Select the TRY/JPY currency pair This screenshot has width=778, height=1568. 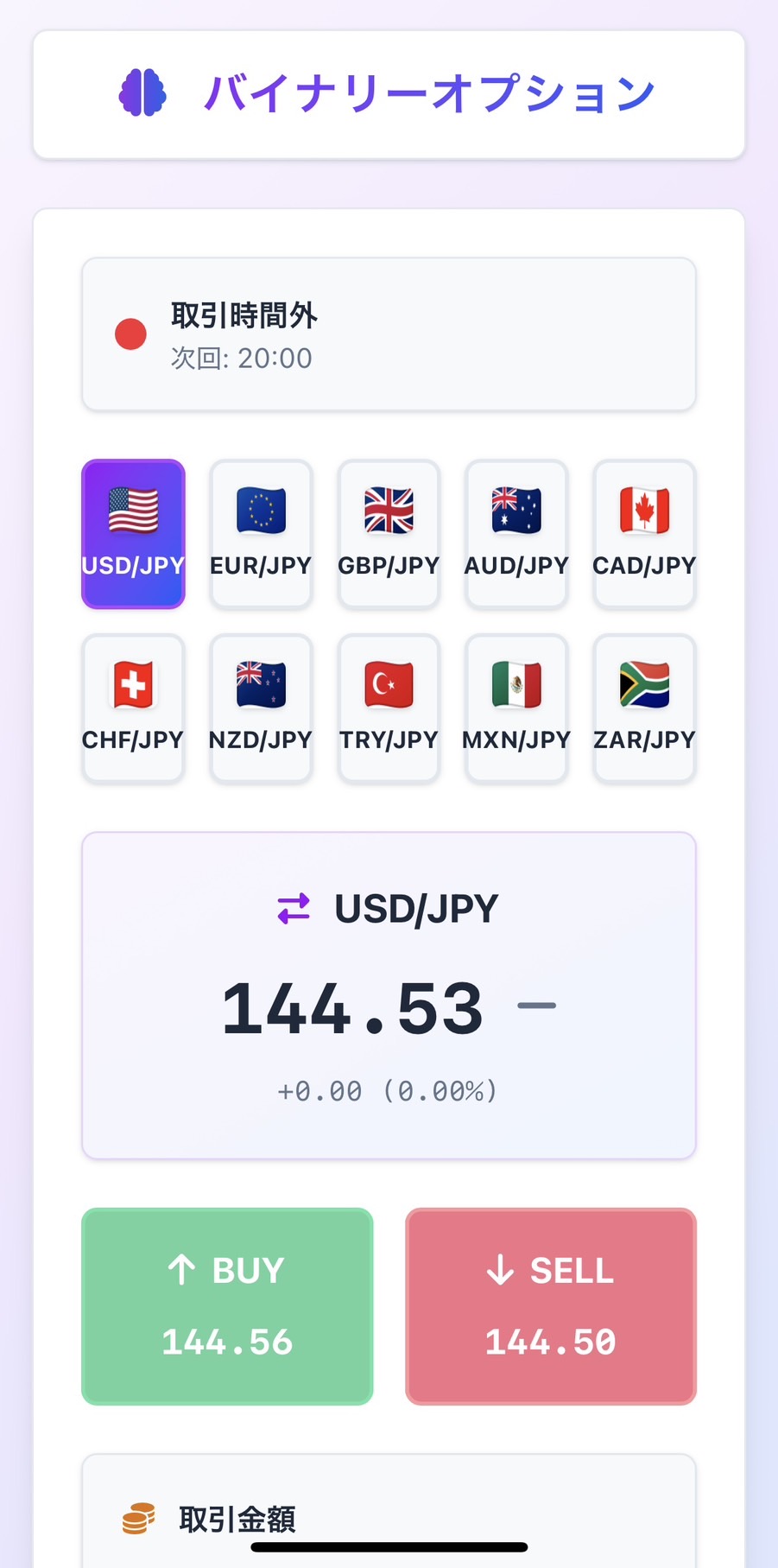(x=389, y=708)
